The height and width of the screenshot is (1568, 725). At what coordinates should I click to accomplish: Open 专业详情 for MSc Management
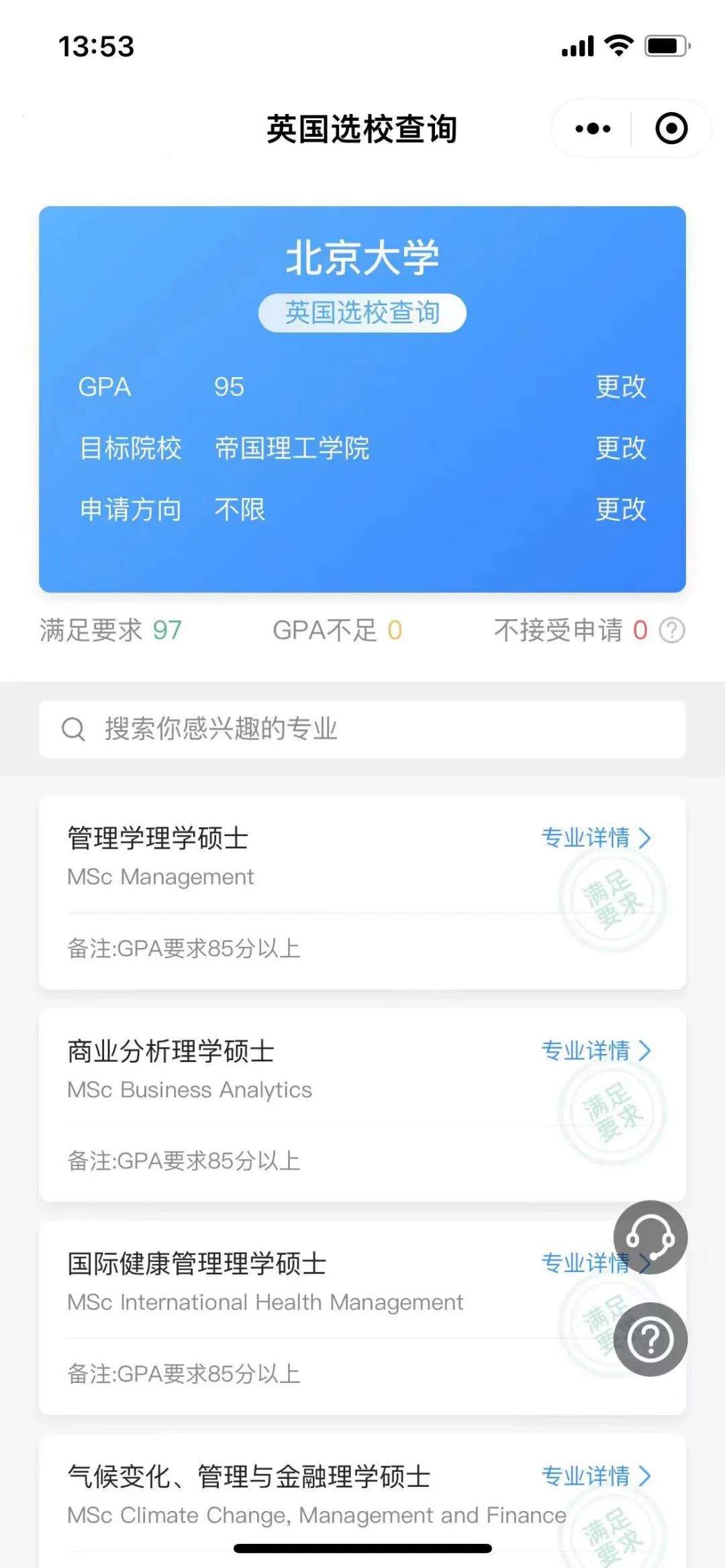coord(595,838)
